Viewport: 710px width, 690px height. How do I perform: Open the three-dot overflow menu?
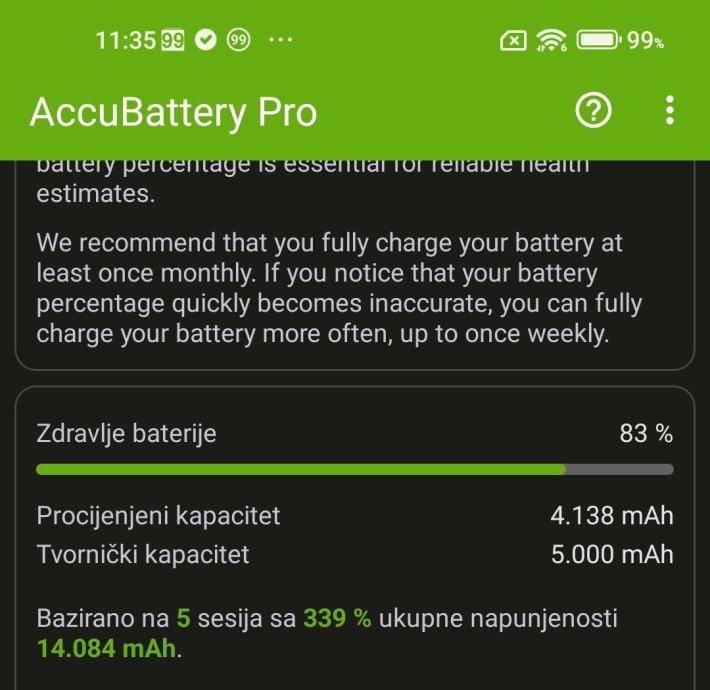(669, 111)
